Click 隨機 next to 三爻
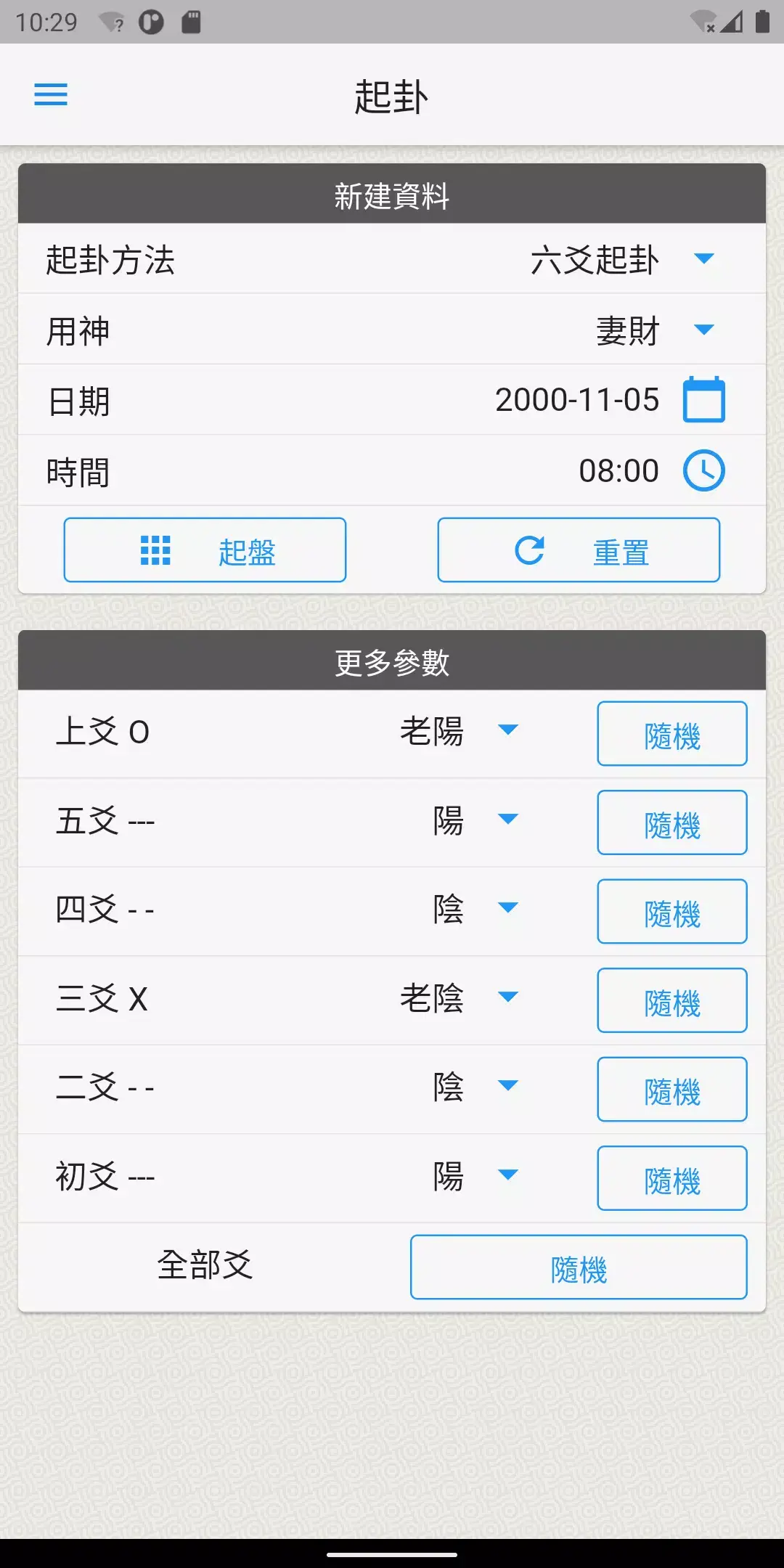This screenshot has width=784, height=1568. 671,1000
